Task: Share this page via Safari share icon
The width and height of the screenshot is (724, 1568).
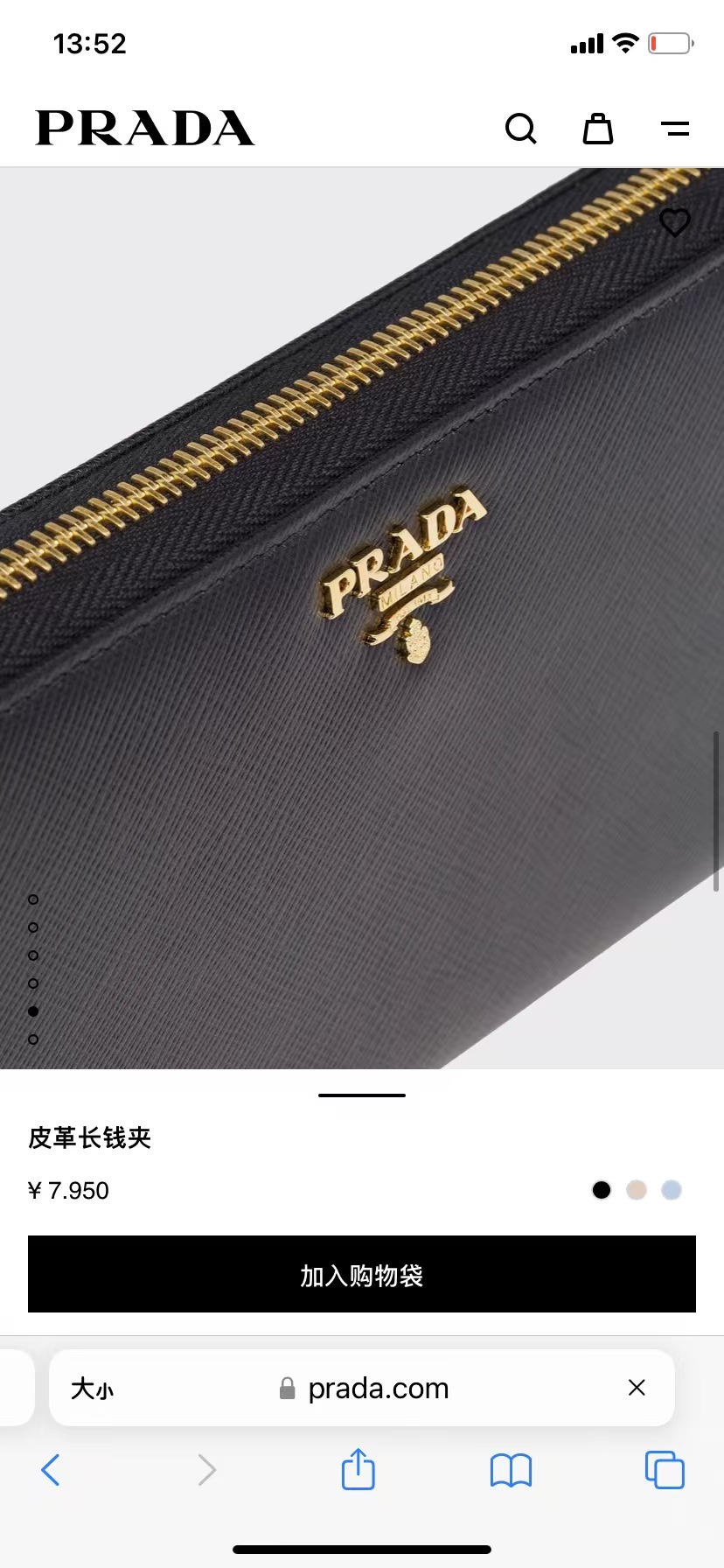Action: point(359,1468)
